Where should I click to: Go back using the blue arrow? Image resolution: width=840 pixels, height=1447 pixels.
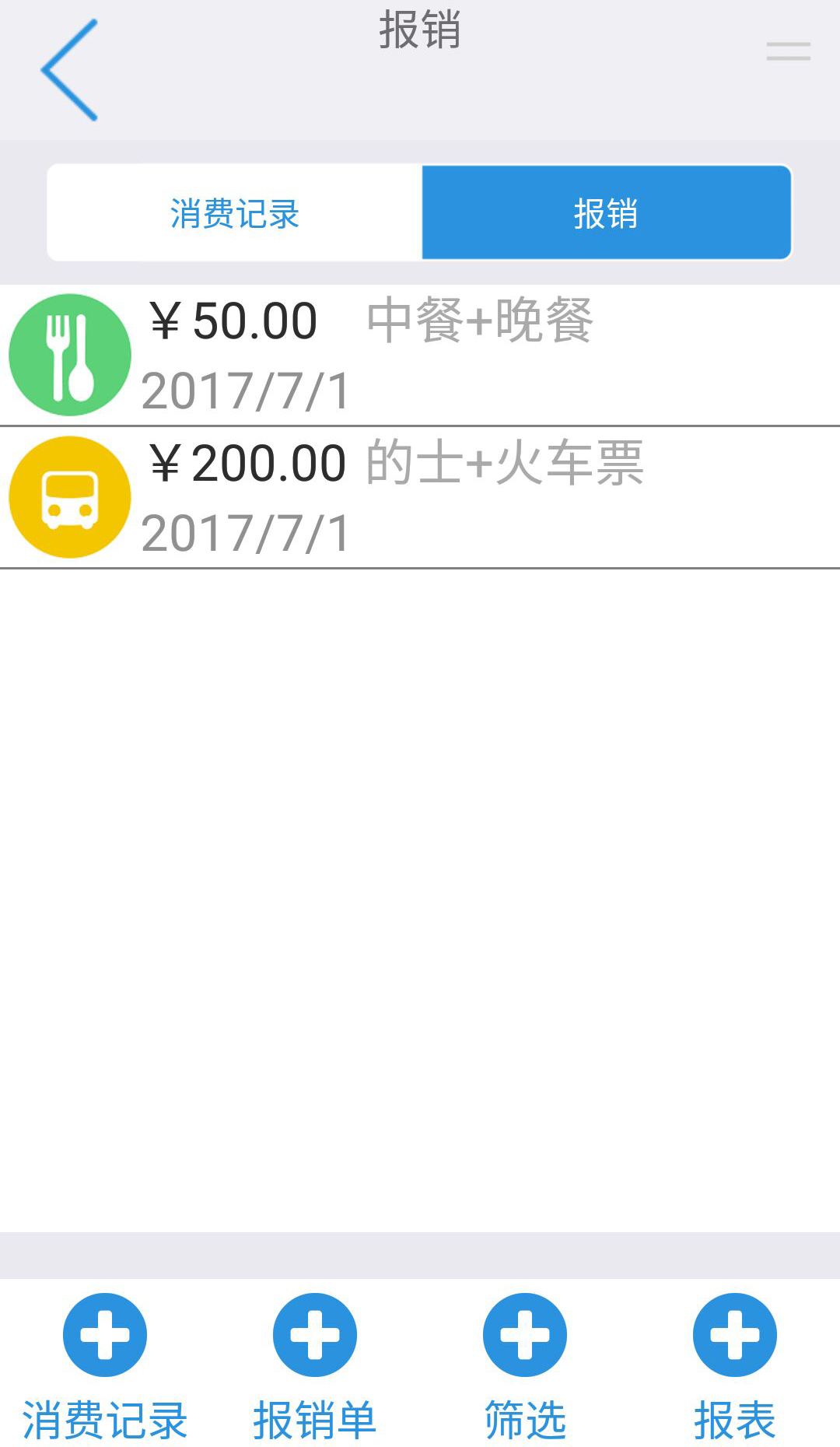coord(69,70)
